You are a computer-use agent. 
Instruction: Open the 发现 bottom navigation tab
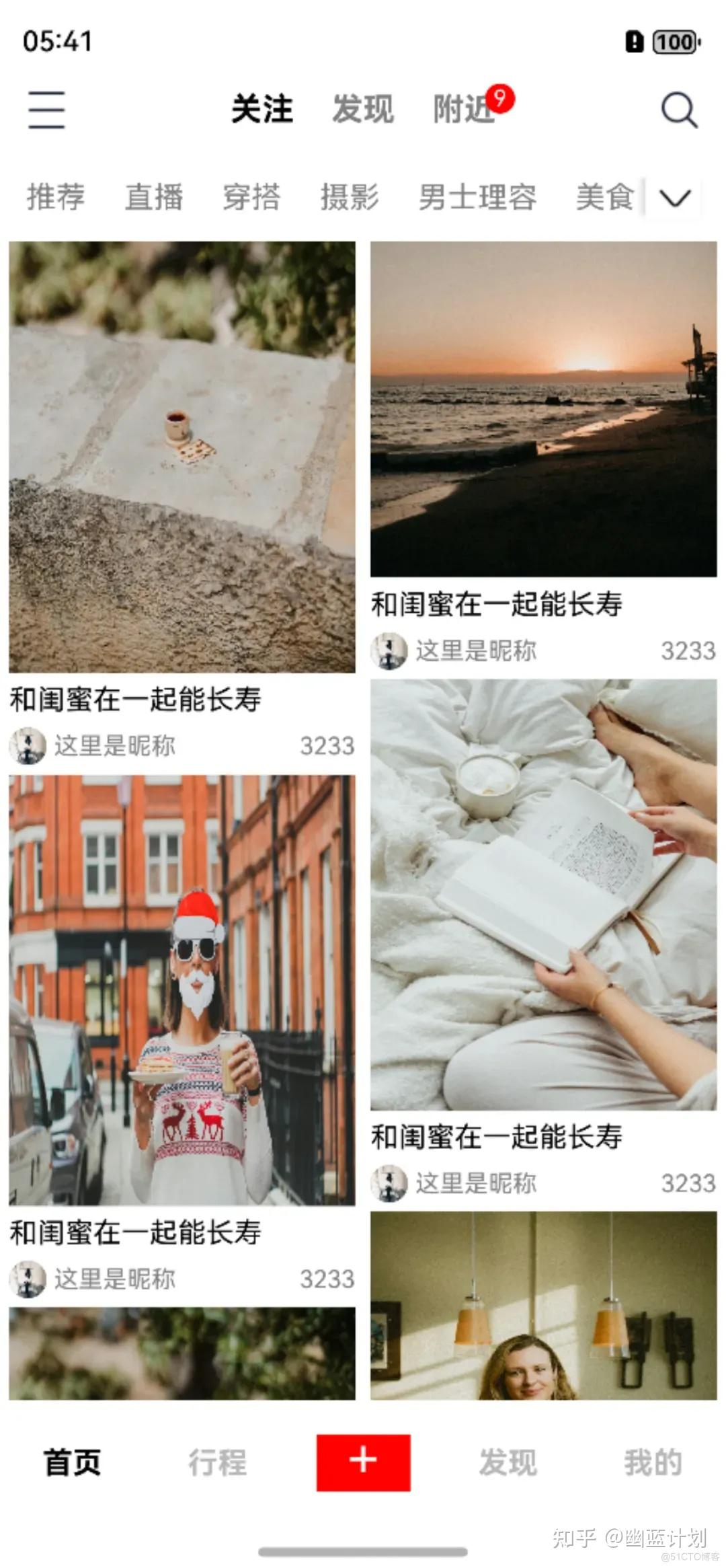pyautogui.click(x=508, y=1462)
